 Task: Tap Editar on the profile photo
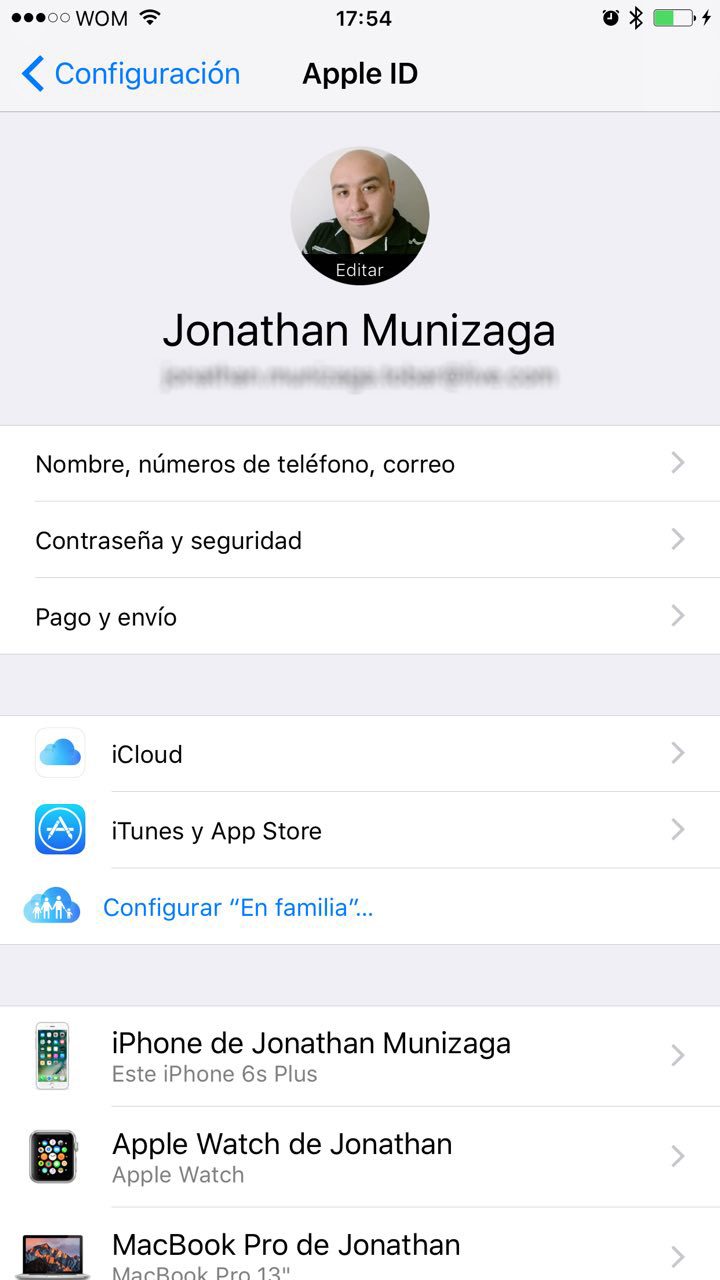(x=359, y=269)
